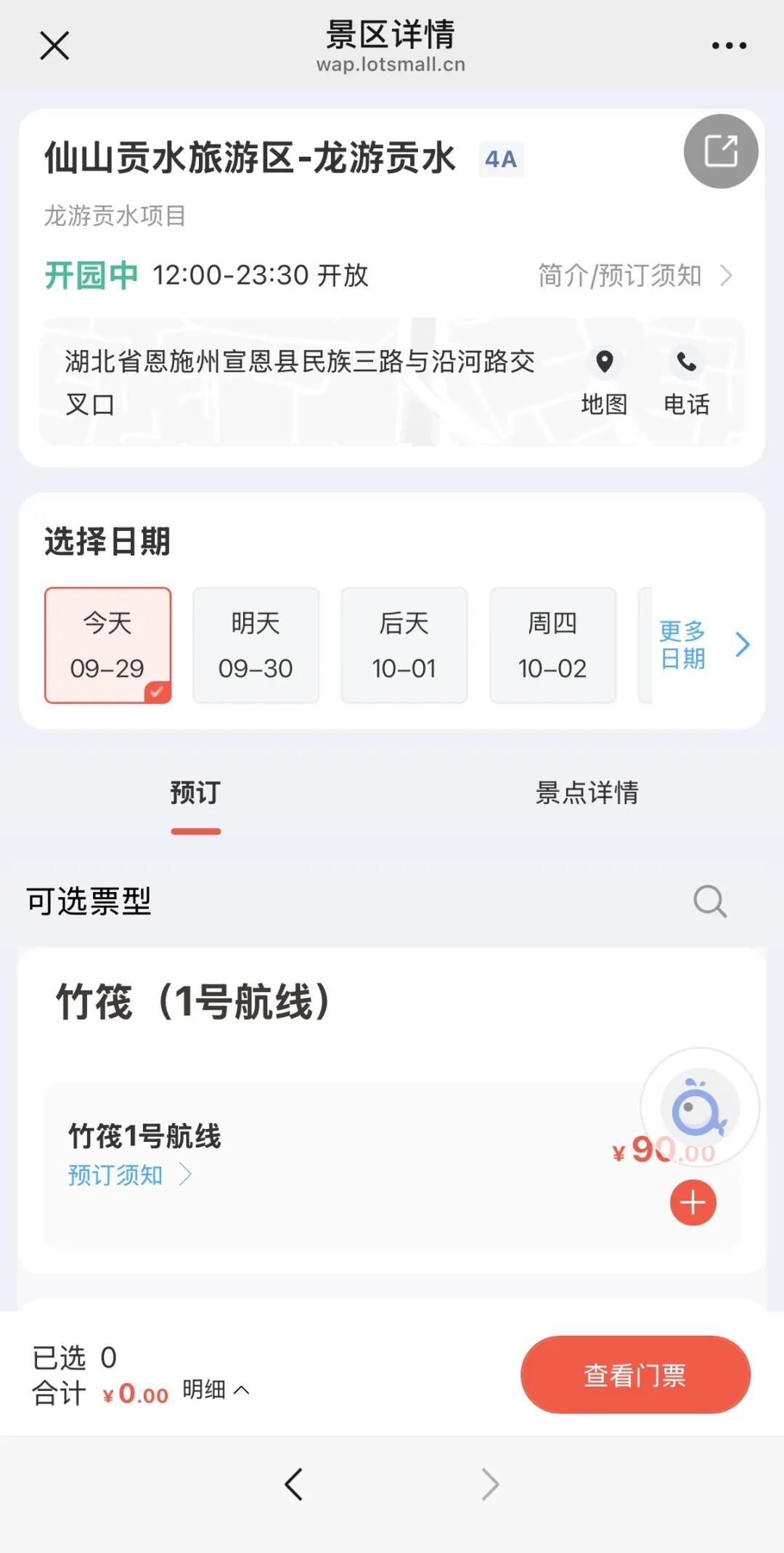
Task: Open 简介/预订须知 details
Action: (x=634, y=276)
